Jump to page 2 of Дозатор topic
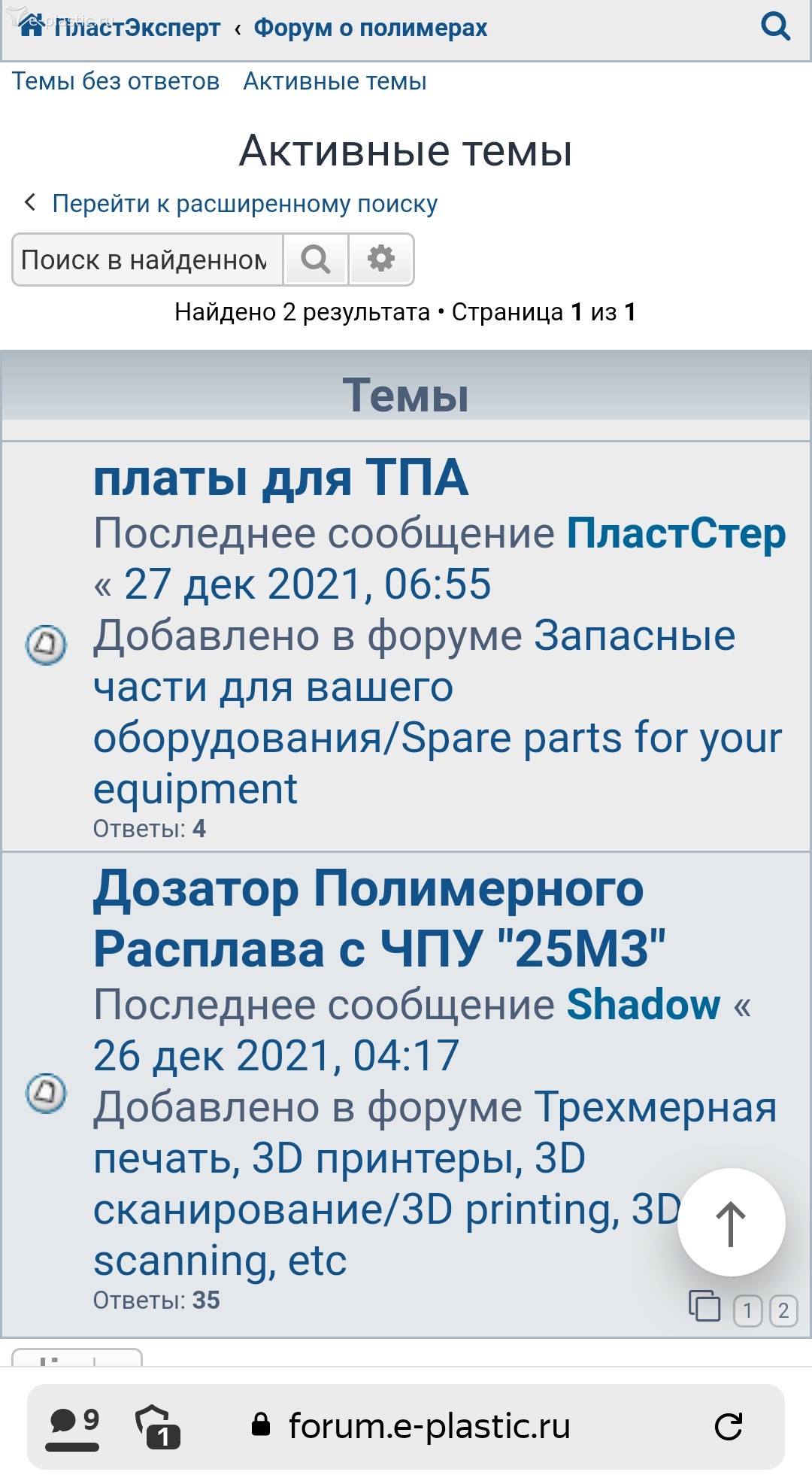This screenshot has width=812, height=1478. tap(783, 1311)
